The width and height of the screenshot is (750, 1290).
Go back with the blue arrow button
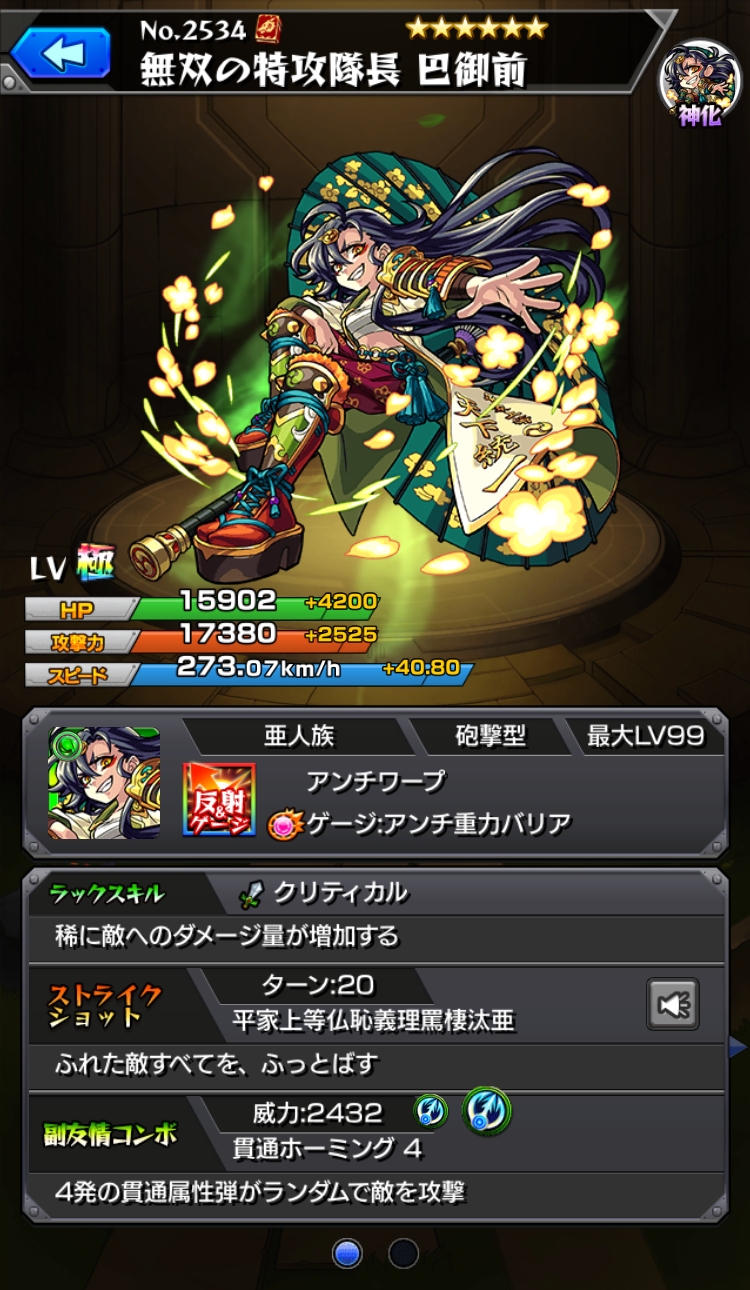point(61,53)
